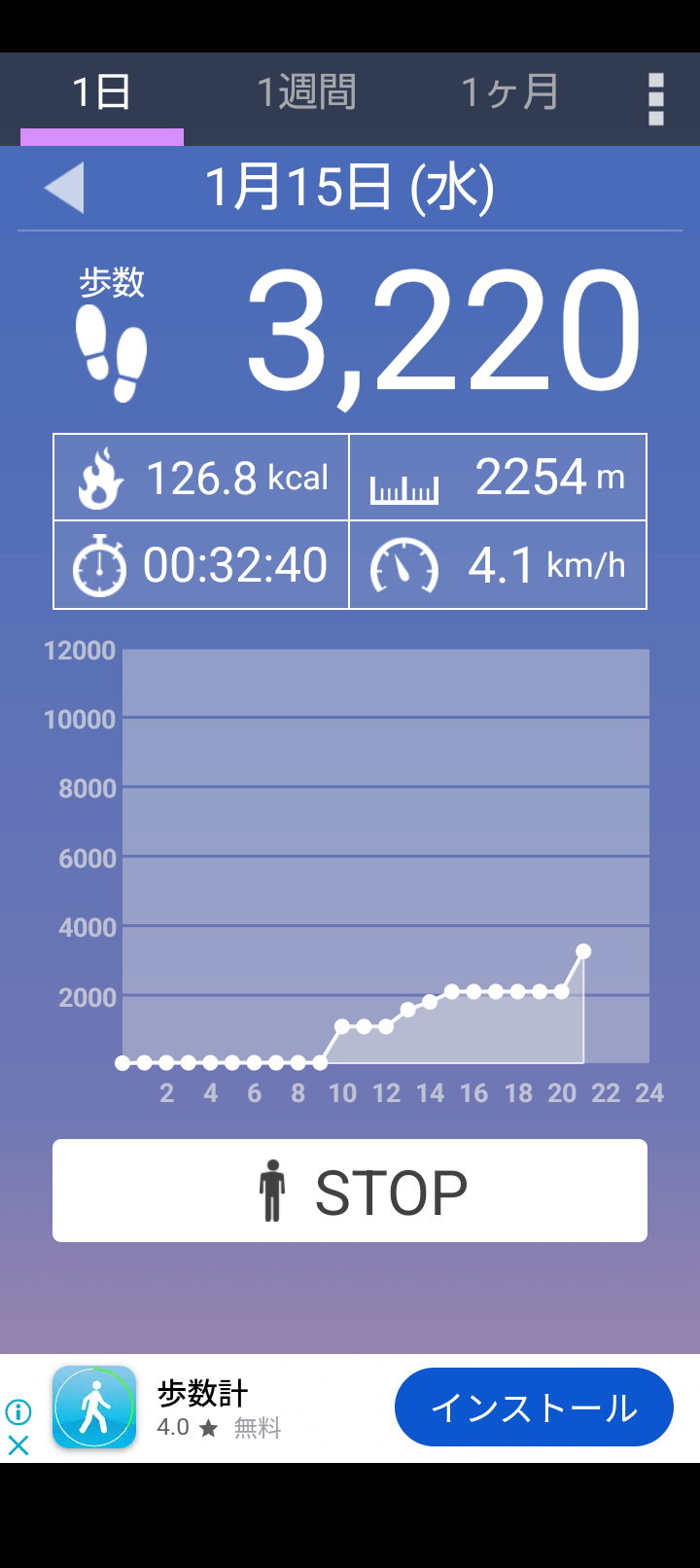Switch to the 1週間 tab
The height and width of the screenshot is (1568, 700).
(306, 93)
